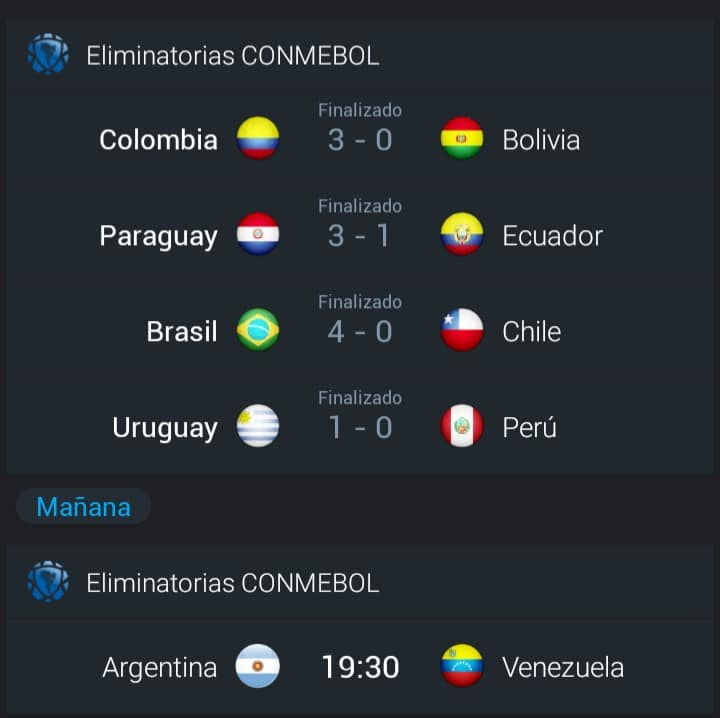720x718 pixels.
Task: Open the Brasil vs Chile match details
Action: (x=360, y=330)
